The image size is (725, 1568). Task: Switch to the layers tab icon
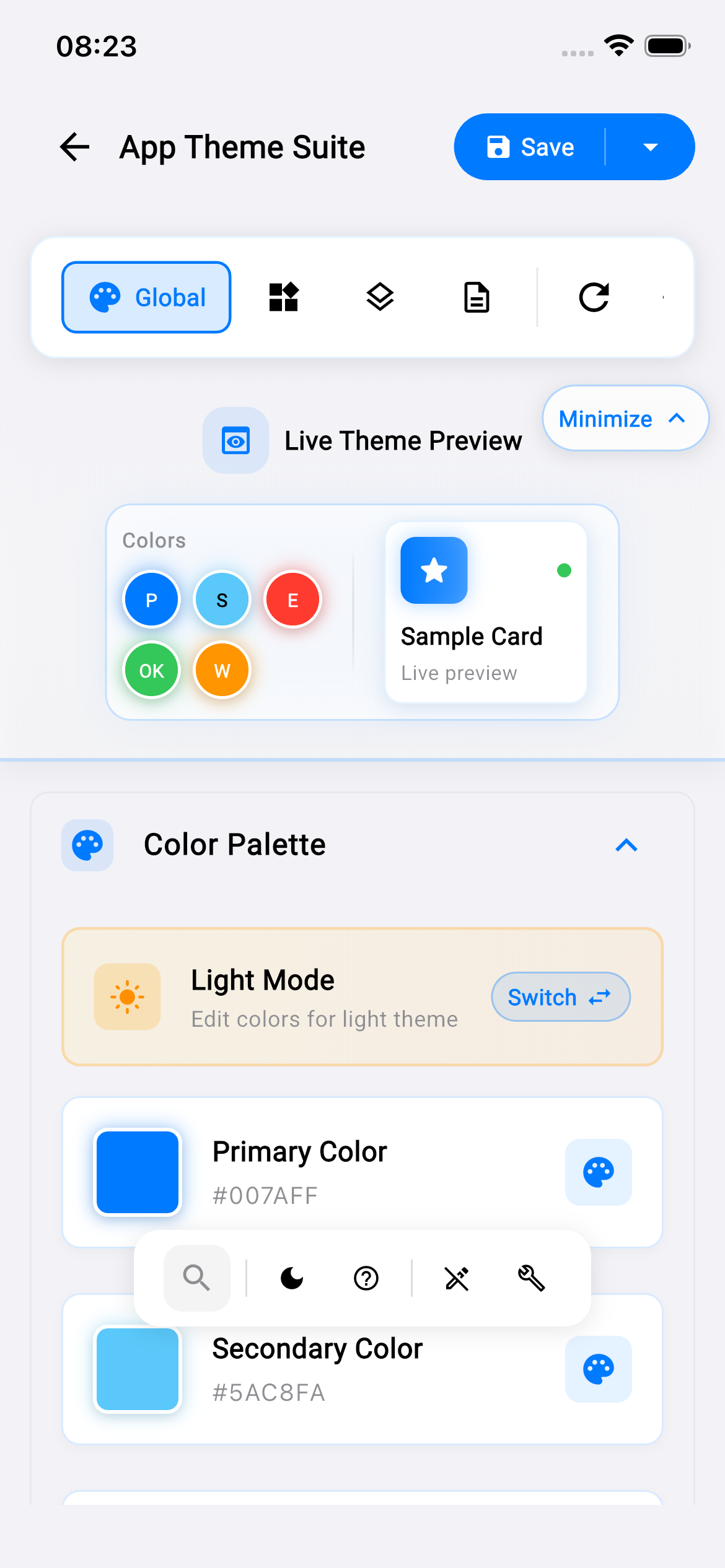coord(380,297)
